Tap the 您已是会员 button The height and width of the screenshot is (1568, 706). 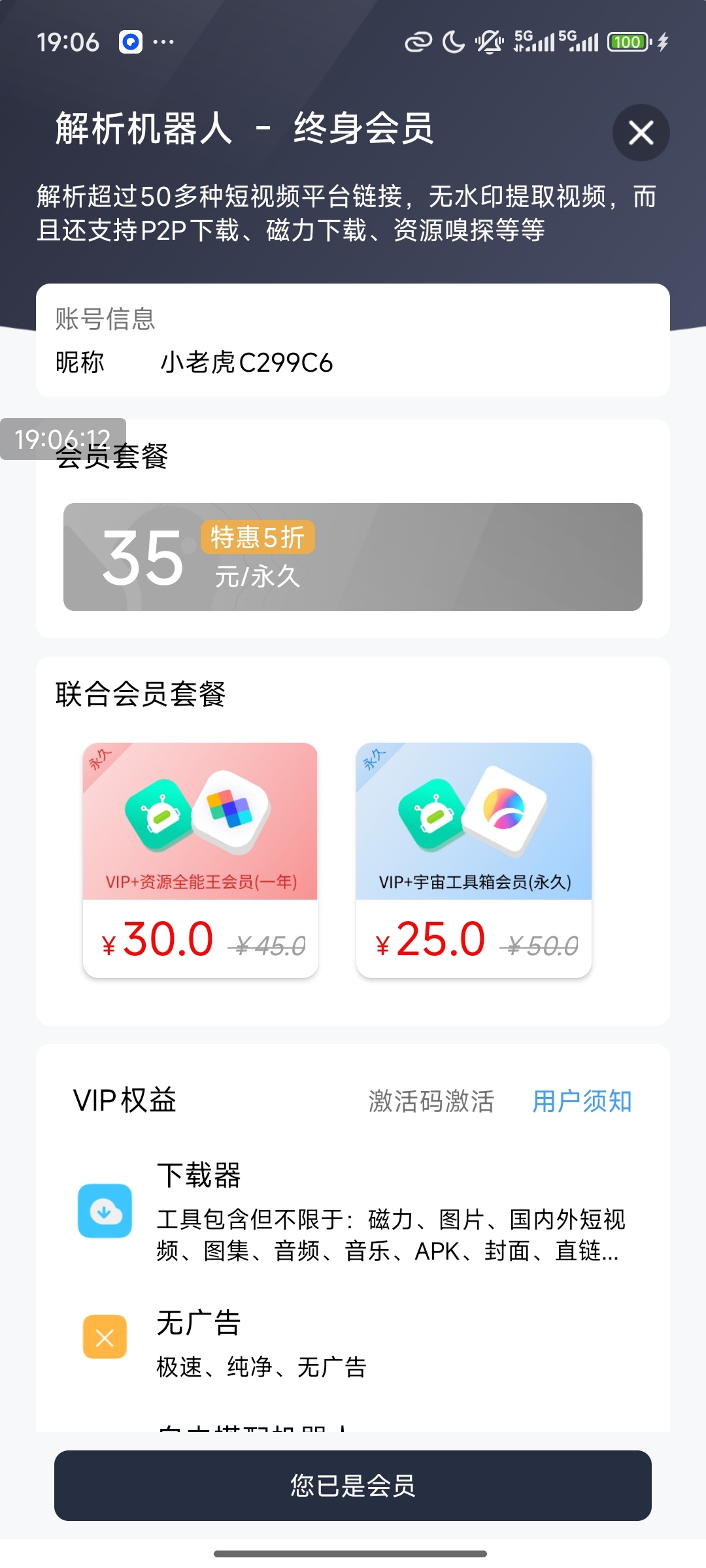[x=352, y=1486]
